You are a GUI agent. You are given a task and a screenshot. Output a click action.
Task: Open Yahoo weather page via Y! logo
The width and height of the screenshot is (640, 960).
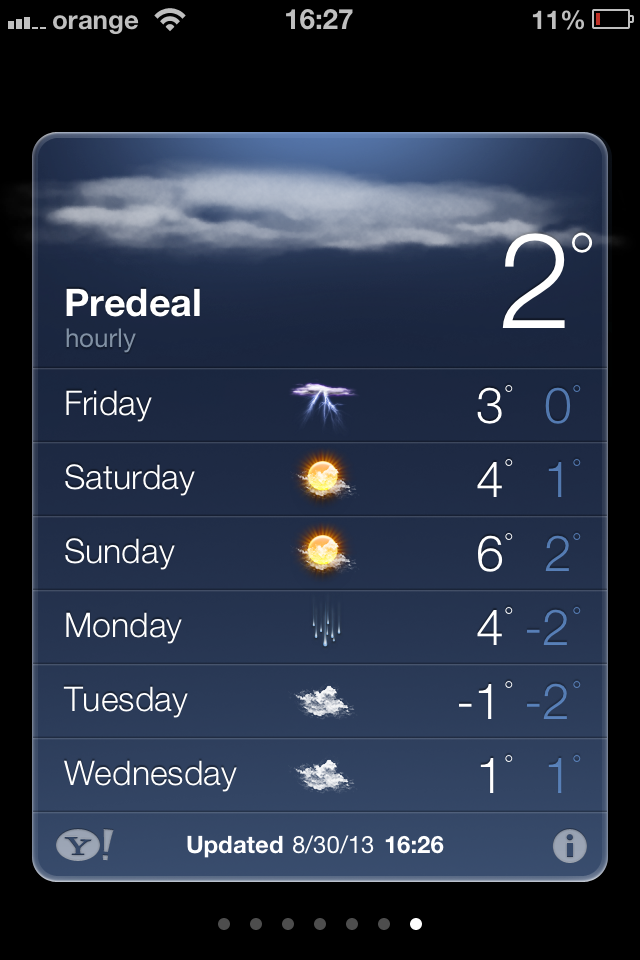[84, 846]
